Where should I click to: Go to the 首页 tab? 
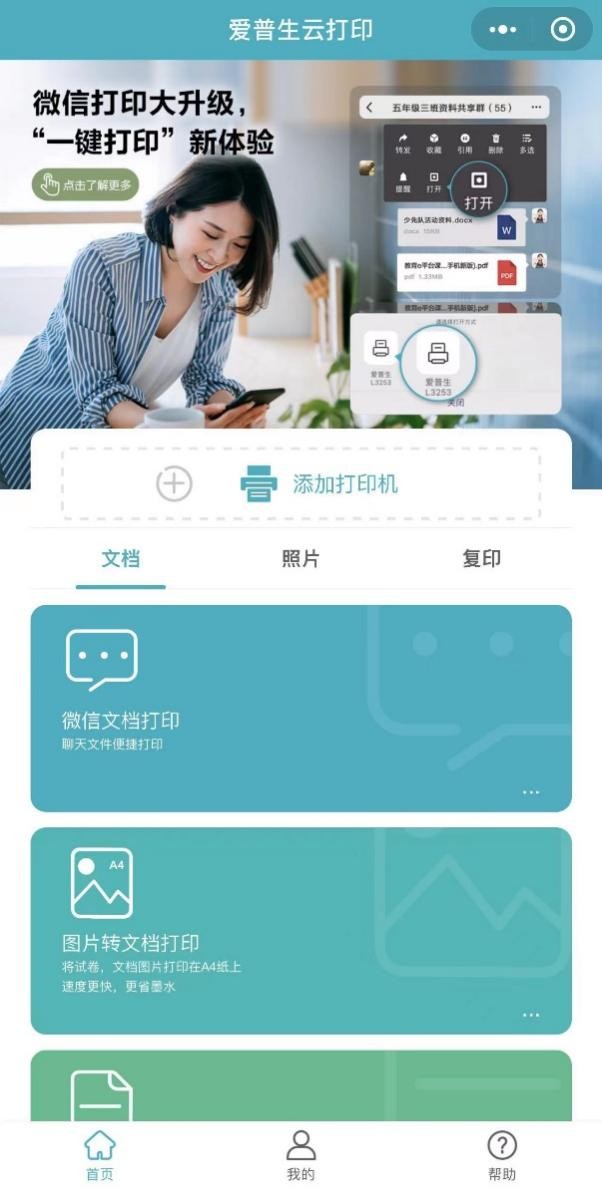pyautogui.click(x=100, y=1156)
